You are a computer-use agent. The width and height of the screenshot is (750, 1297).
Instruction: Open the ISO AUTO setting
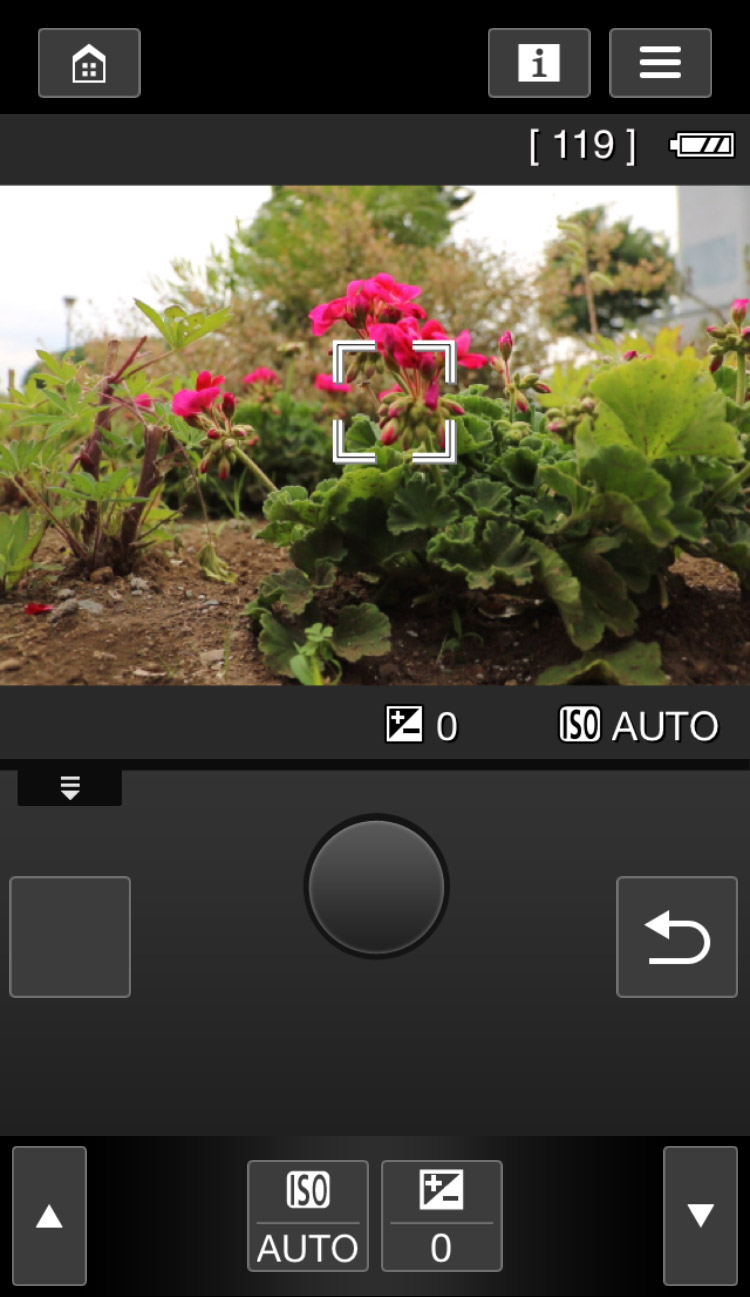point(308,1216)
